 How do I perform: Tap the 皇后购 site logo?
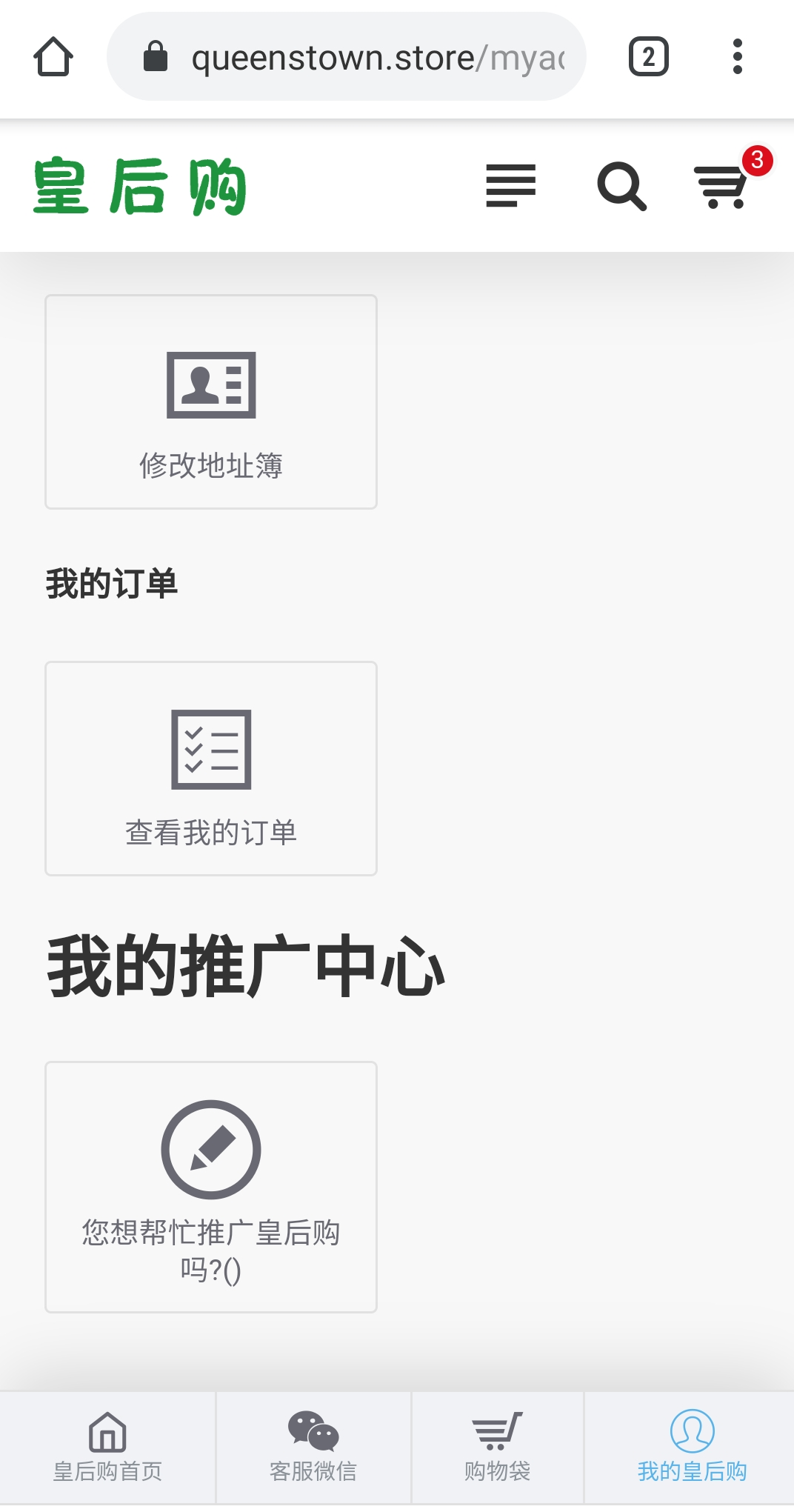pos(139,186)
